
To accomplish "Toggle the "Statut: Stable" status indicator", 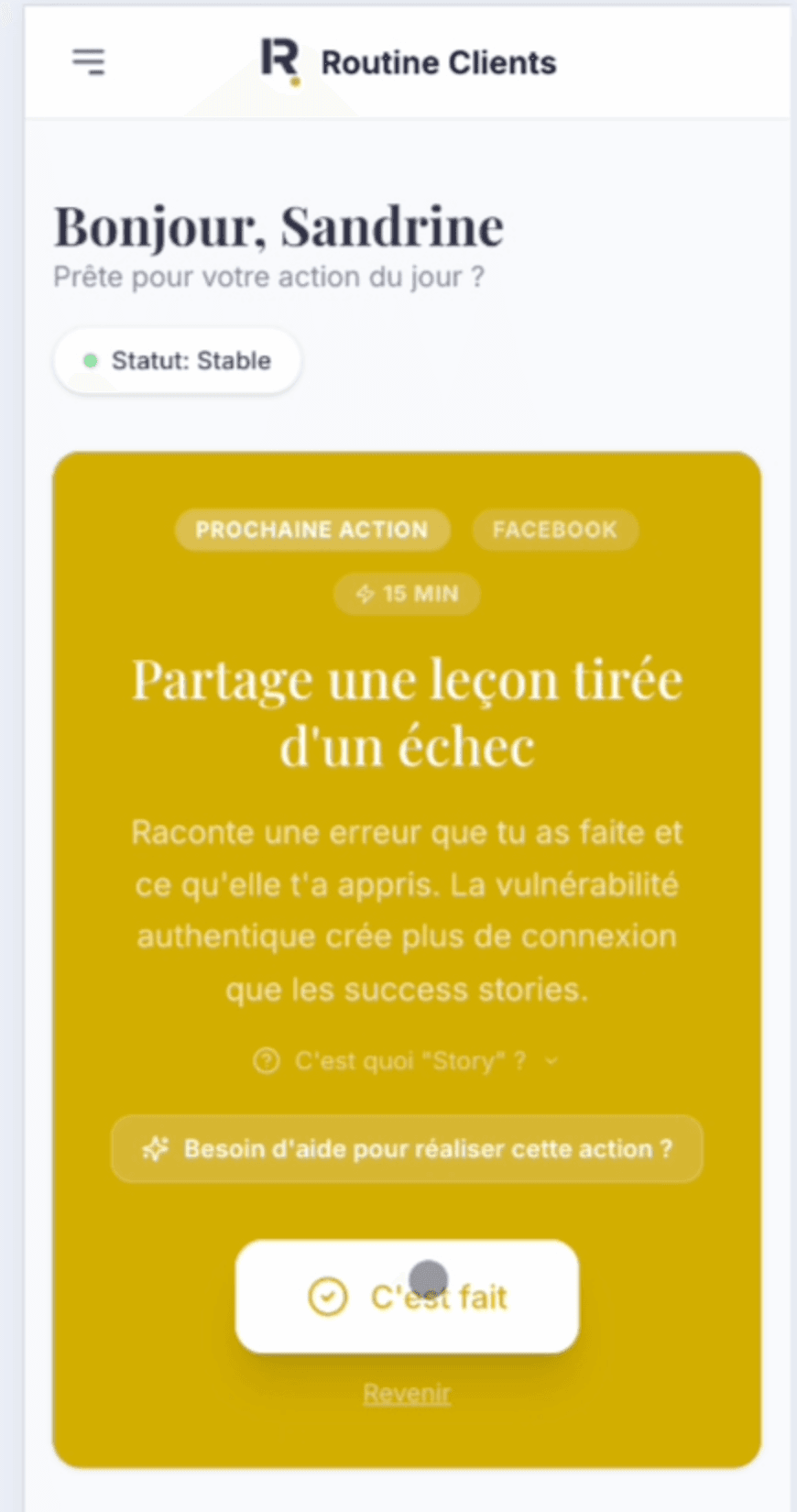I will [x=176, y=360].
